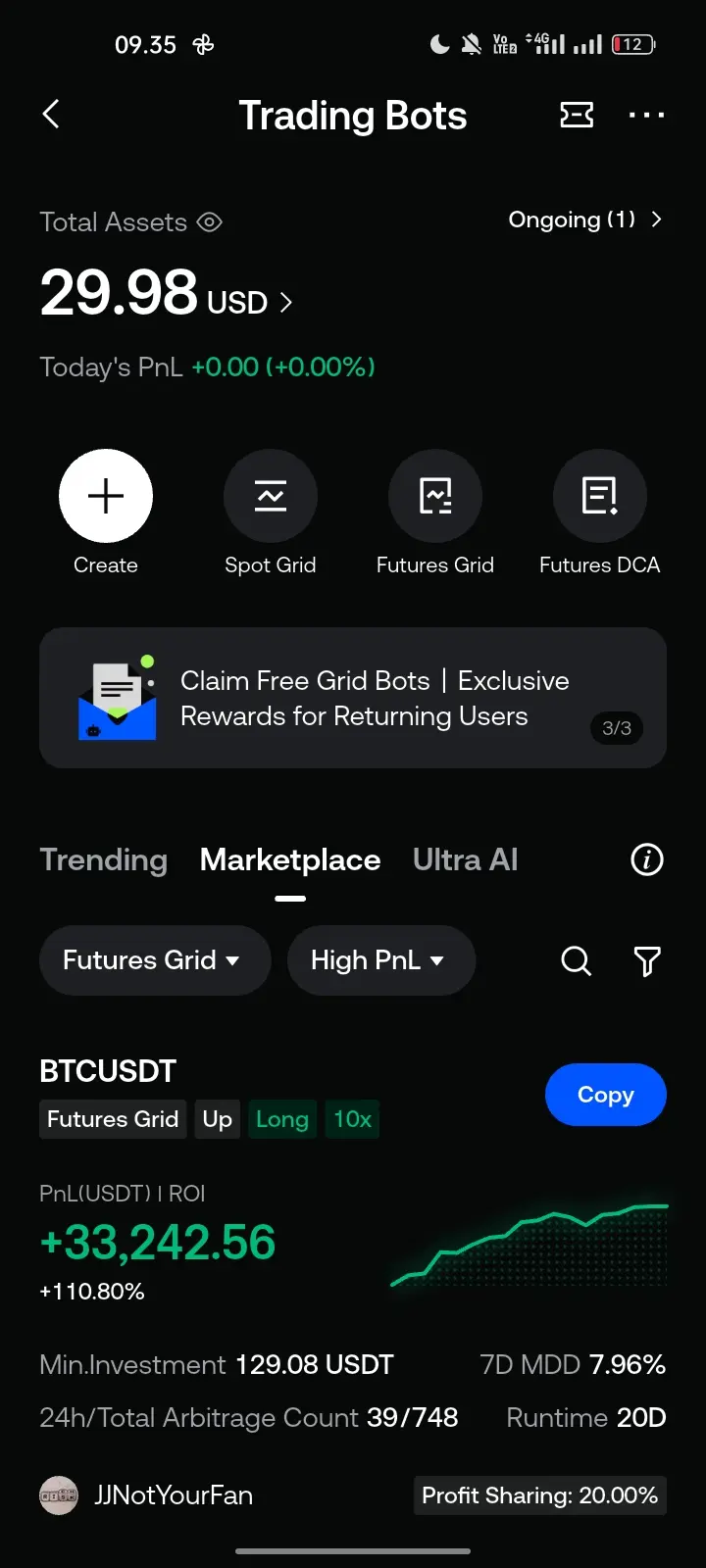
Task: Select the Futures DCA icon
Action: pos(600,496)
